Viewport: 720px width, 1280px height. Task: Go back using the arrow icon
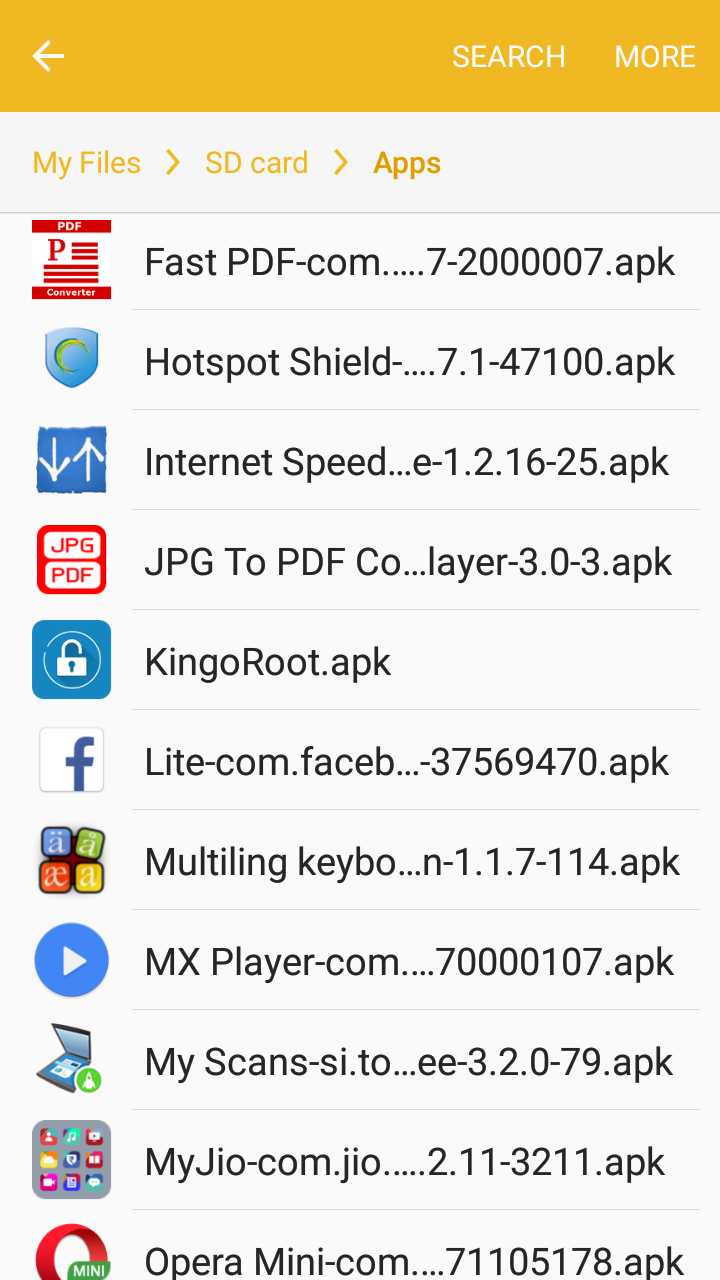coord(48,56)
